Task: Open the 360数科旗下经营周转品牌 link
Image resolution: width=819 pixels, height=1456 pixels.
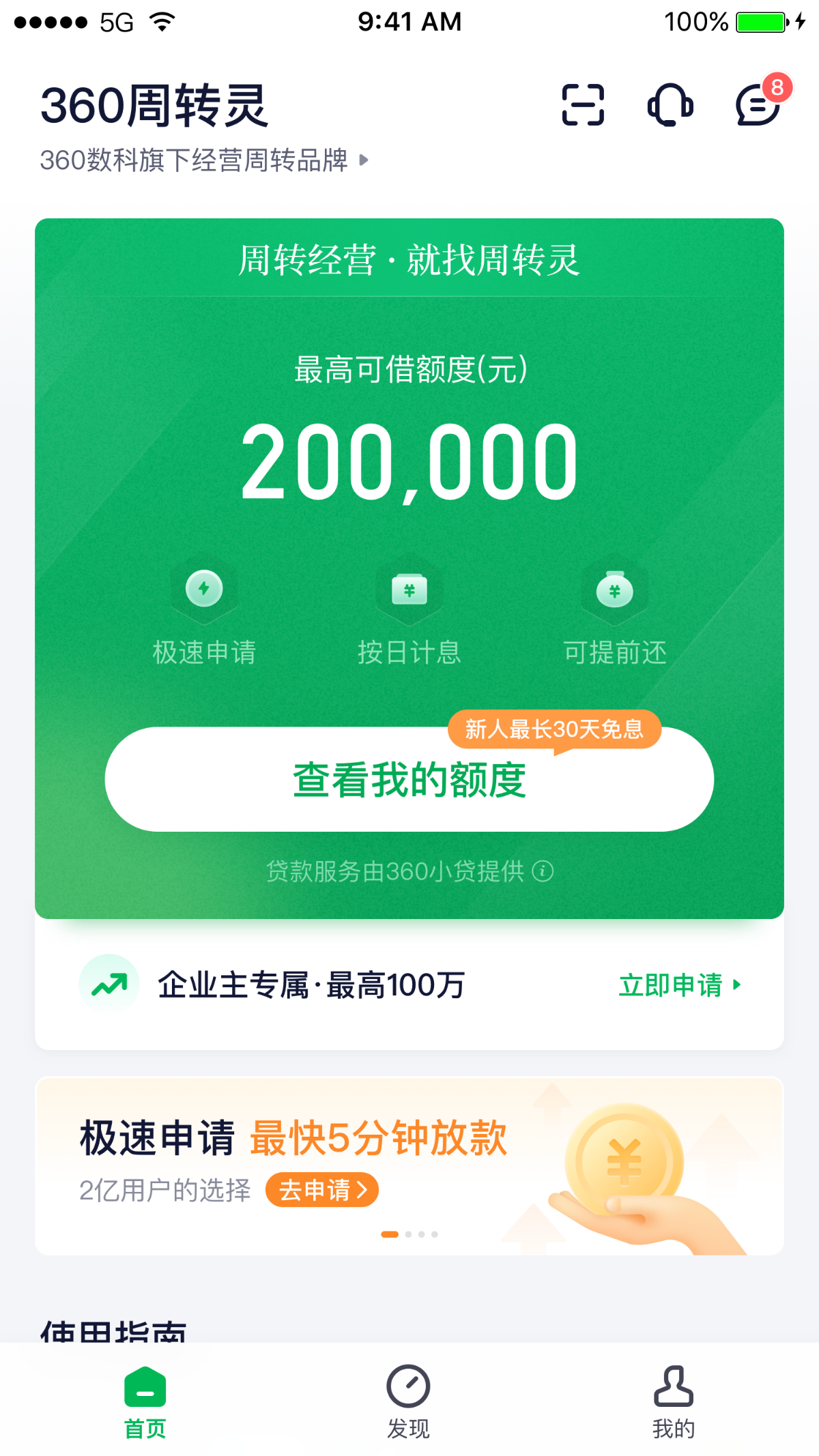Action: point(204,160)
